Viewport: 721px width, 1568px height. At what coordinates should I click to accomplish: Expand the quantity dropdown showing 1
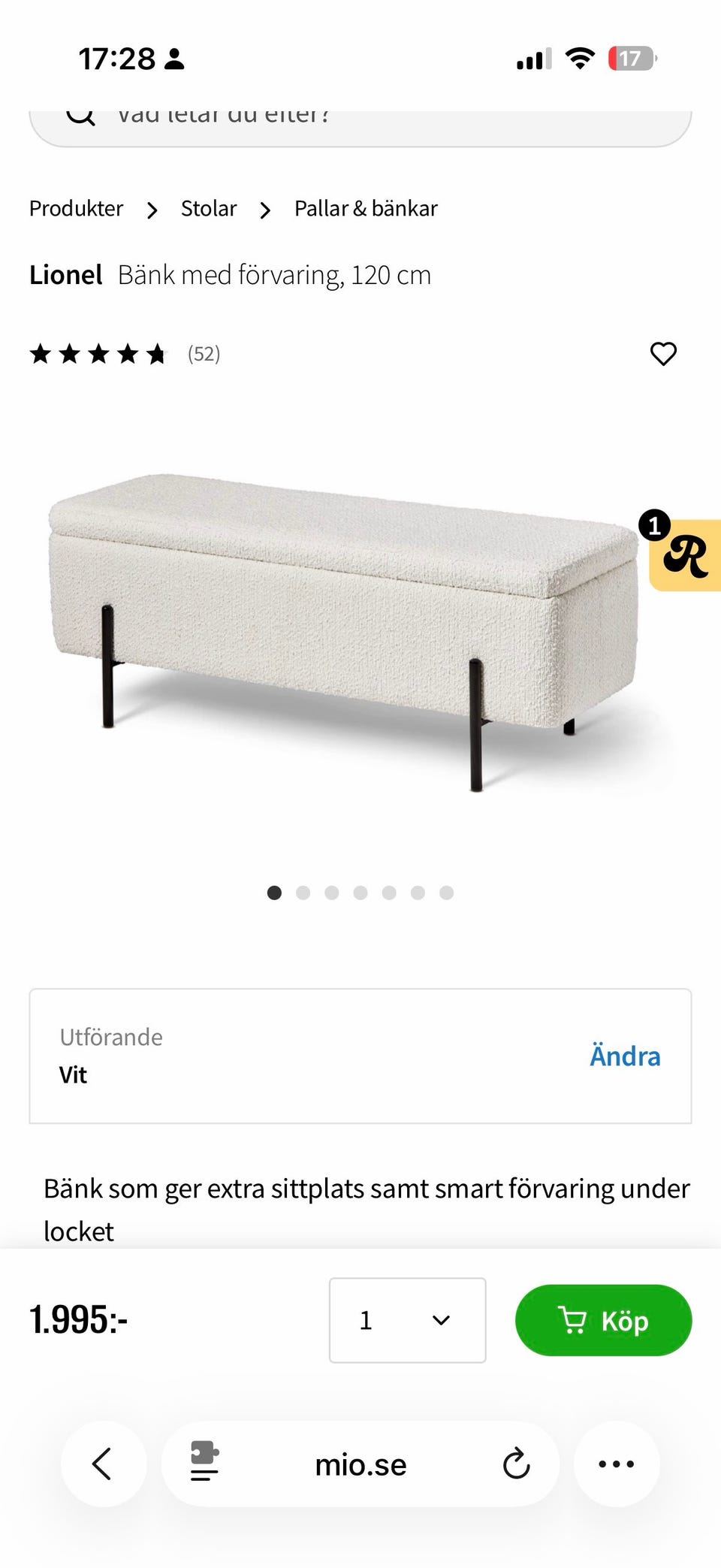click(x=407, y=1320)
